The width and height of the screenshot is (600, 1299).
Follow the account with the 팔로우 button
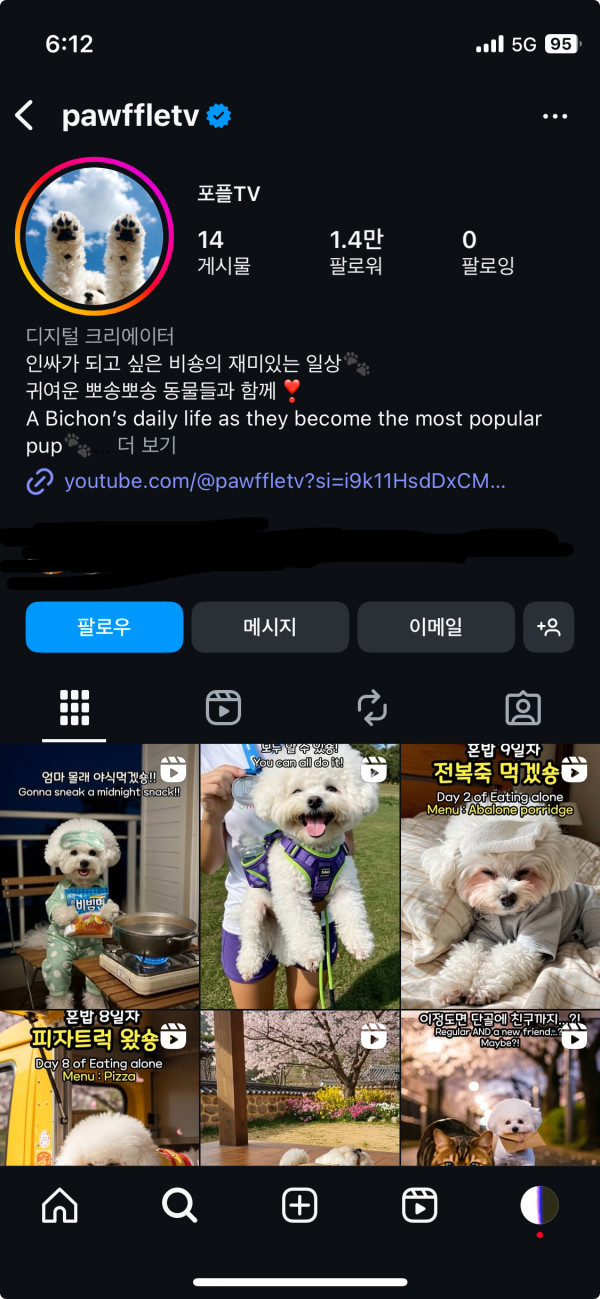[104, 627]
